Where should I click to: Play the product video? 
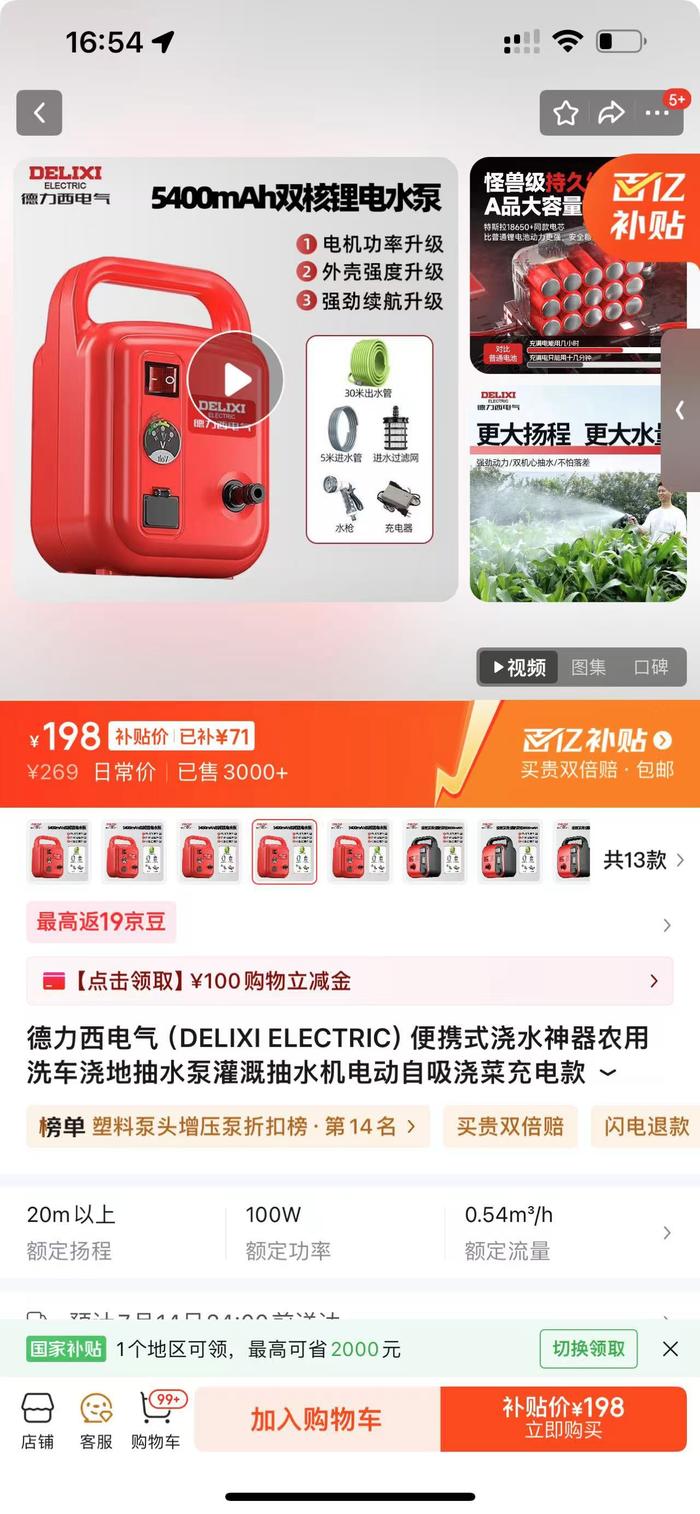[237, 379]
